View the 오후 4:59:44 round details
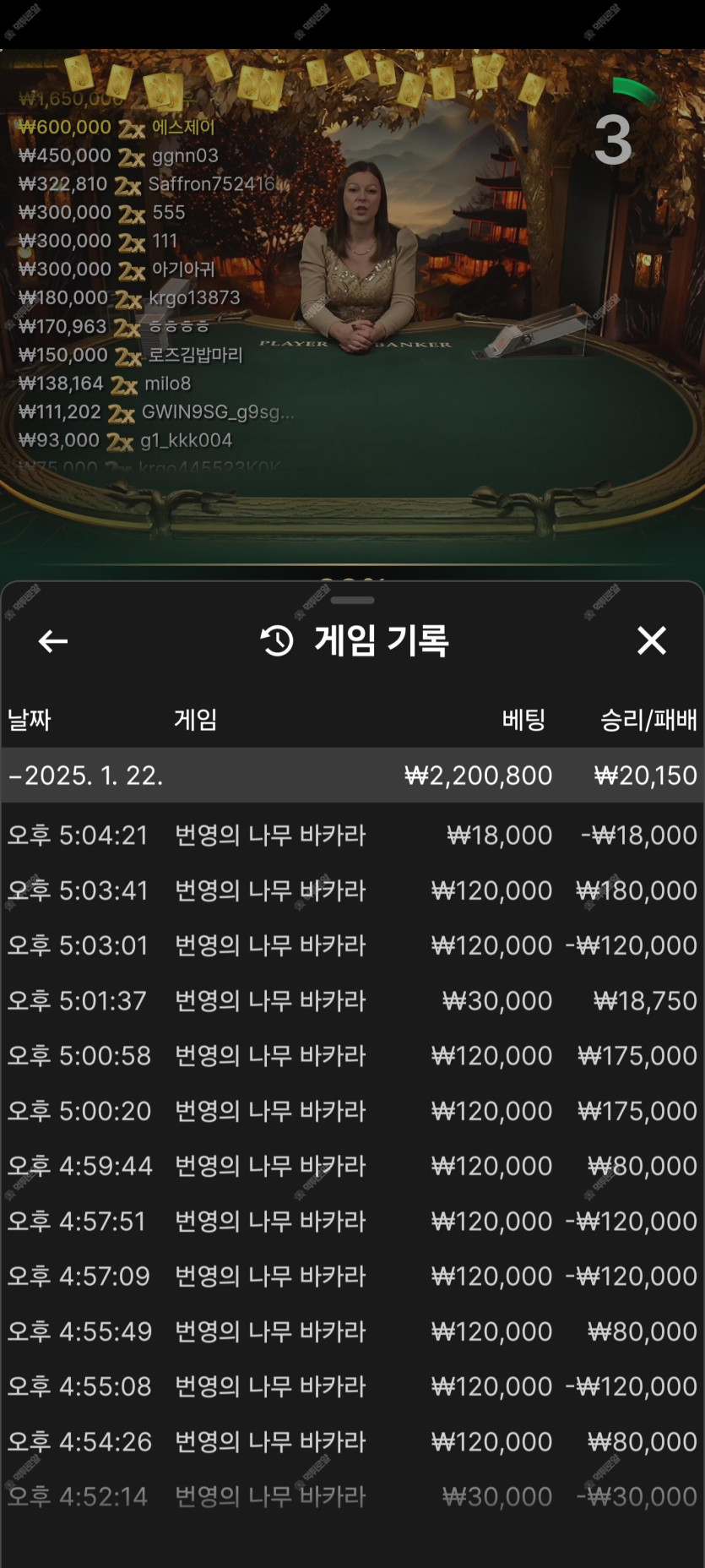Viewport: 705px width, 1568px height. coord(352,1166)
